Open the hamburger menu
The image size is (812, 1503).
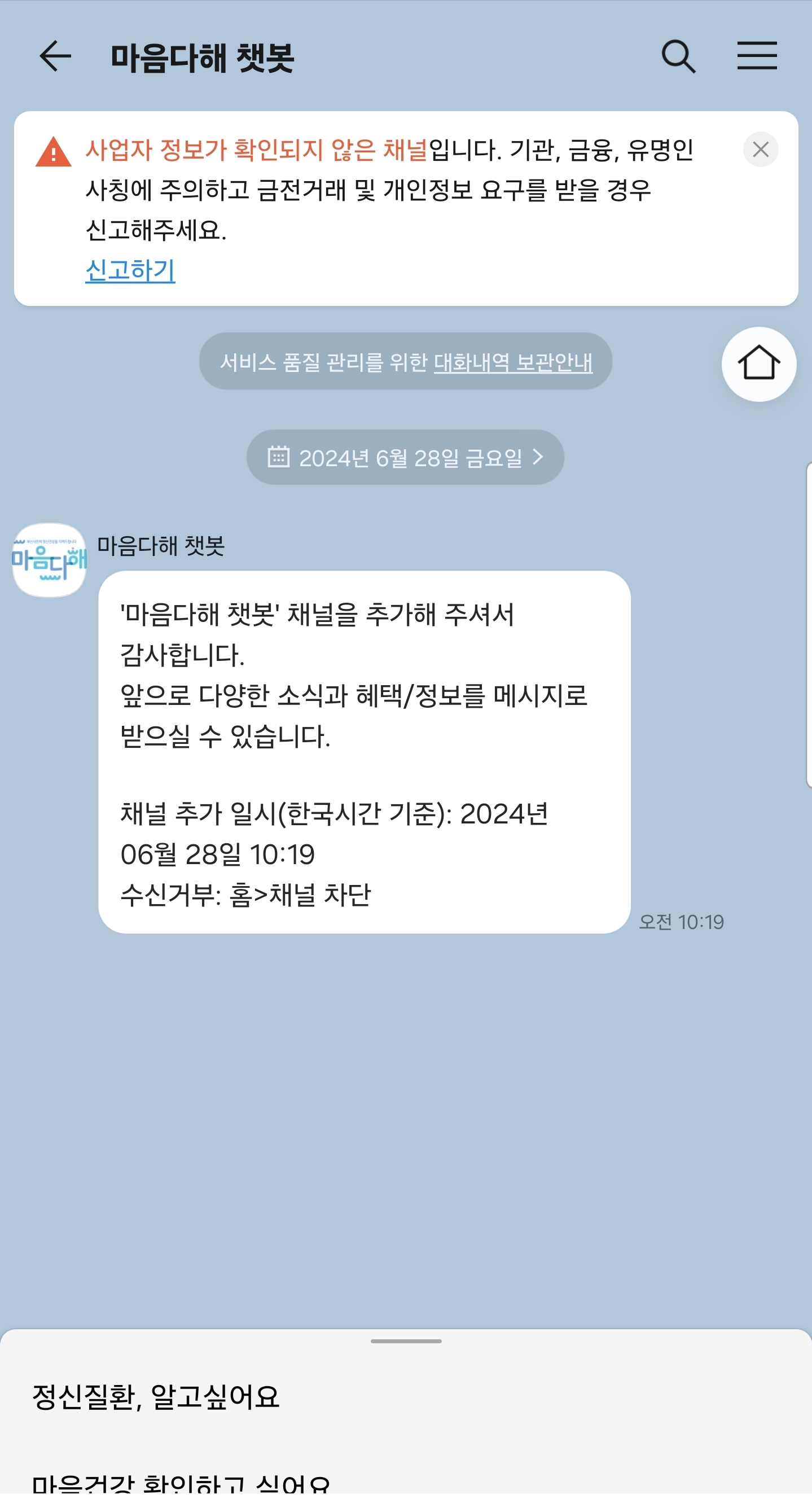(757, 56)
